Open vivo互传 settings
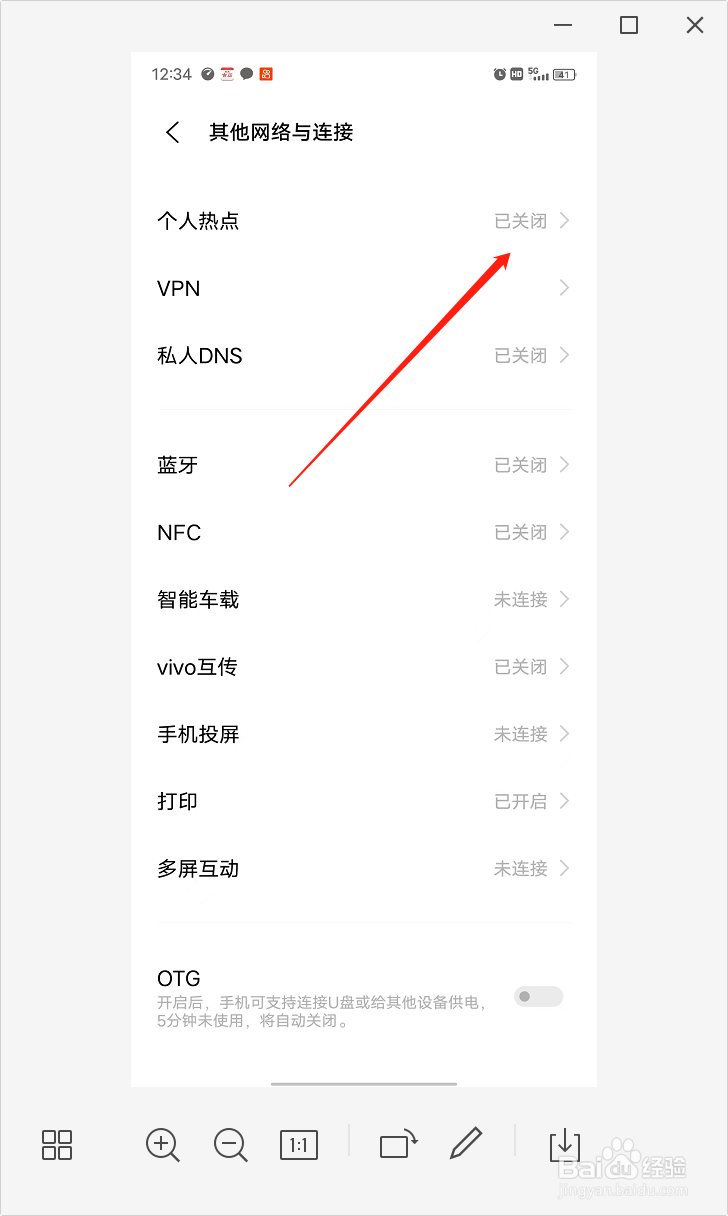728x1216 pixels. tap(364, 666)
